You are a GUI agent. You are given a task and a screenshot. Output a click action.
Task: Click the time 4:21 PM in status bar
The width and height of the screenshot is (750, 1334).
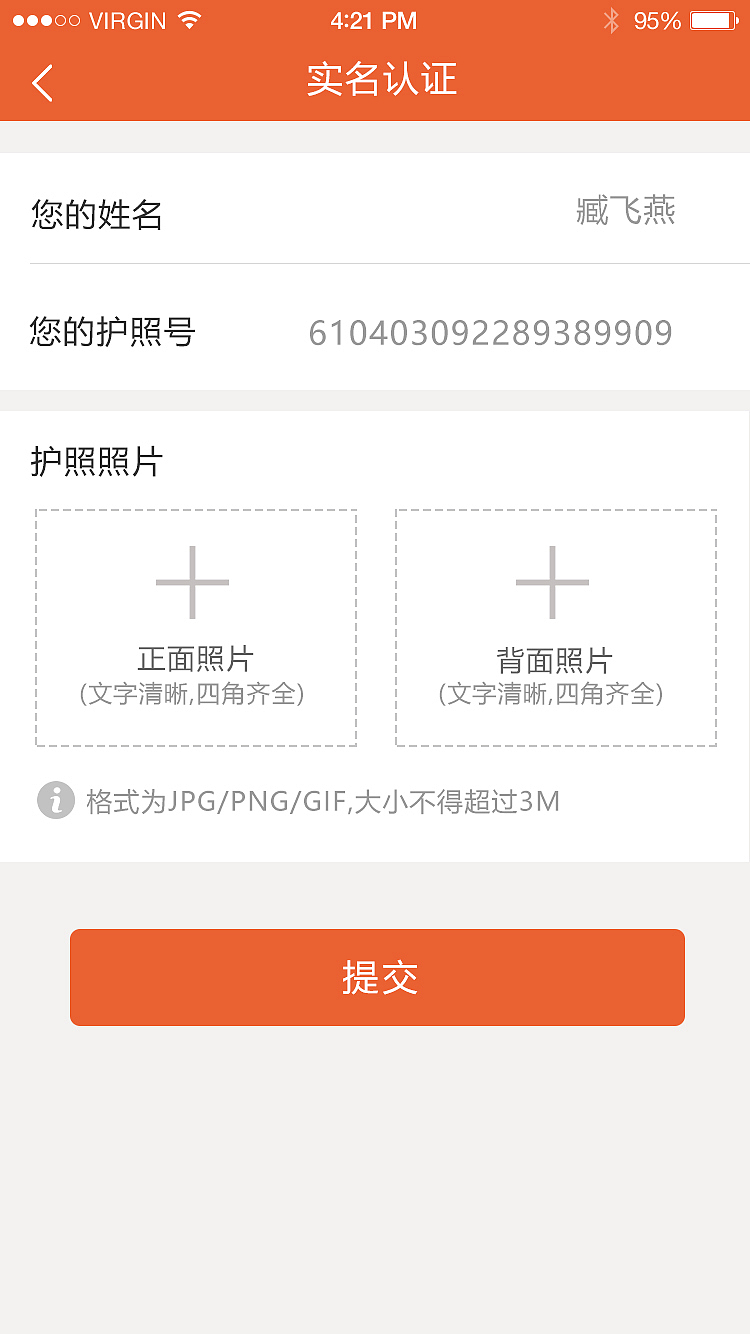click(373, 20)
